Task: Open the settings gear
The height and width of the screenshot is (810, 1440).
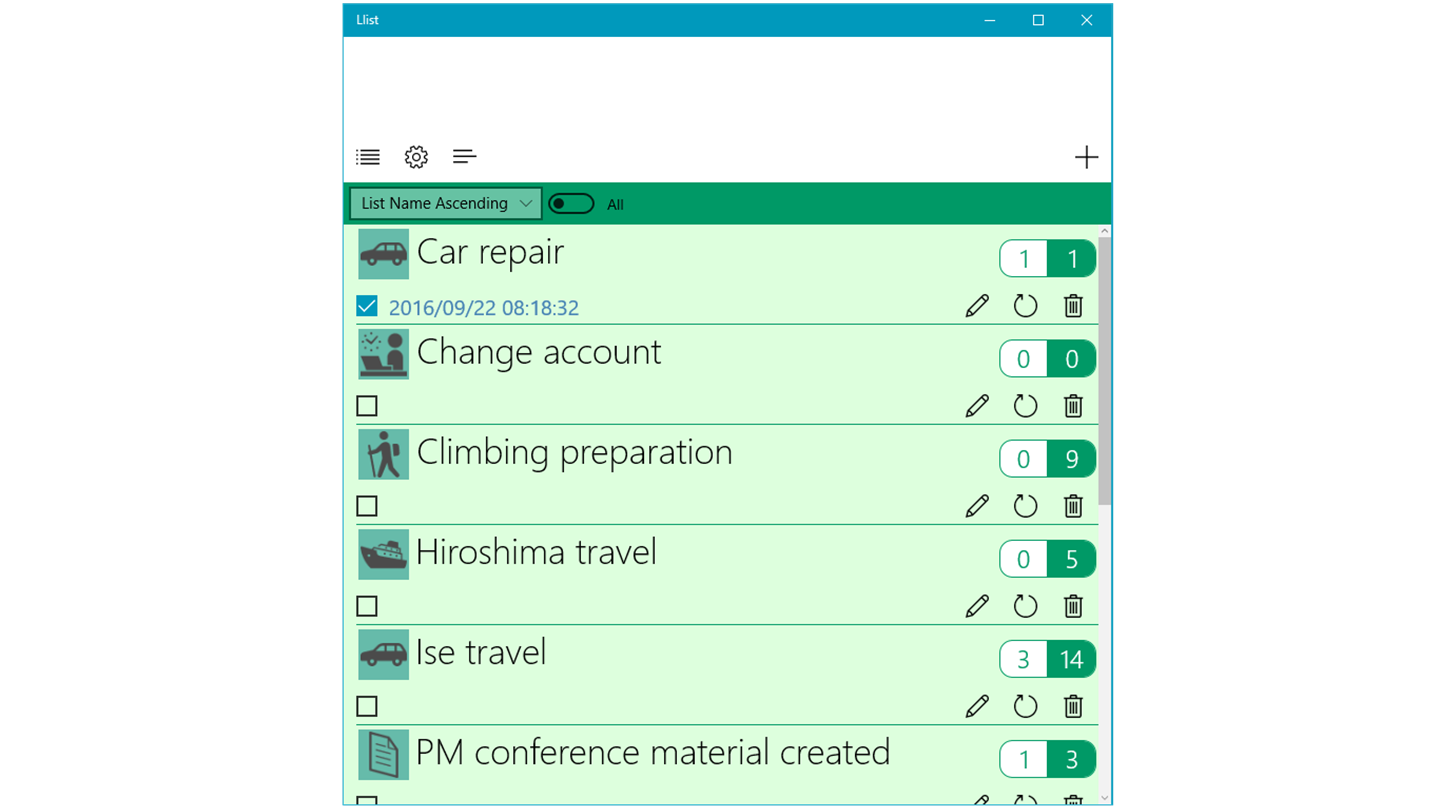Action: [x=416, y=157]
